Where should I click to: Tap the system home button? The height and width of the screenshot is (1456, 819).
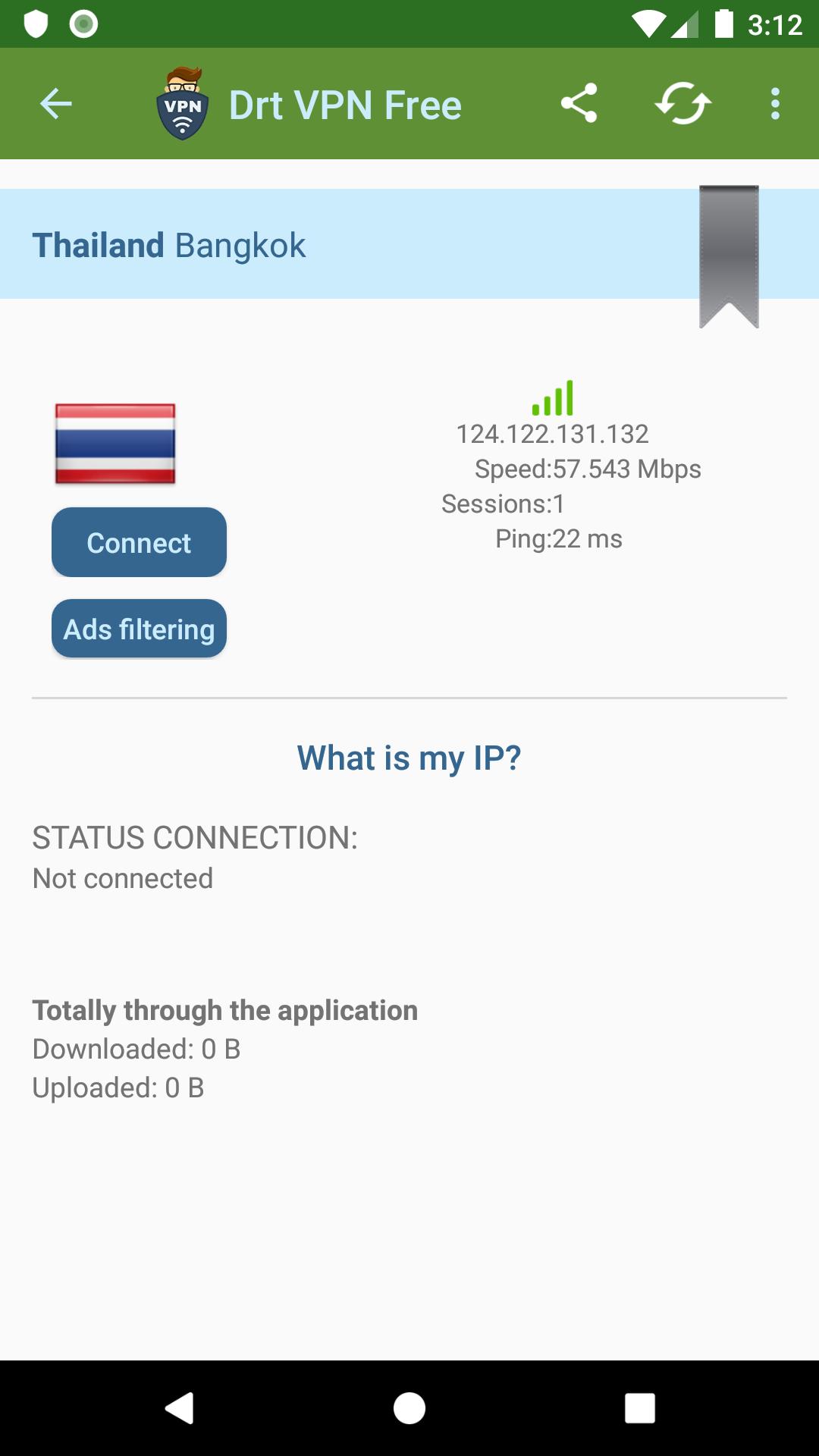click(409, 1408)
